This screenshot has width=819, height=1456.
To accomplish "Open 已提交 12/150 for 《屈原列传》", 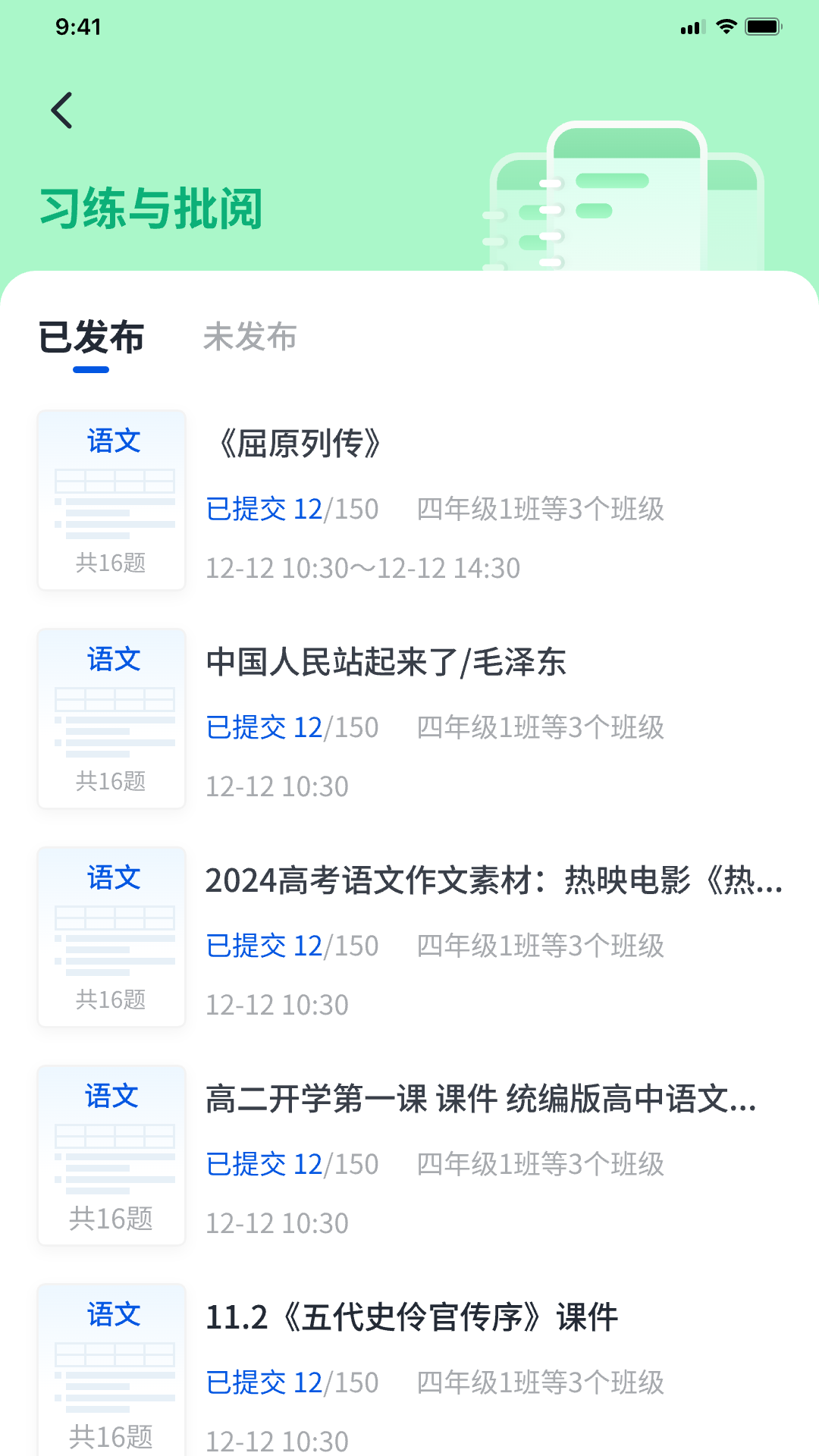I will (x=292, y=509).
